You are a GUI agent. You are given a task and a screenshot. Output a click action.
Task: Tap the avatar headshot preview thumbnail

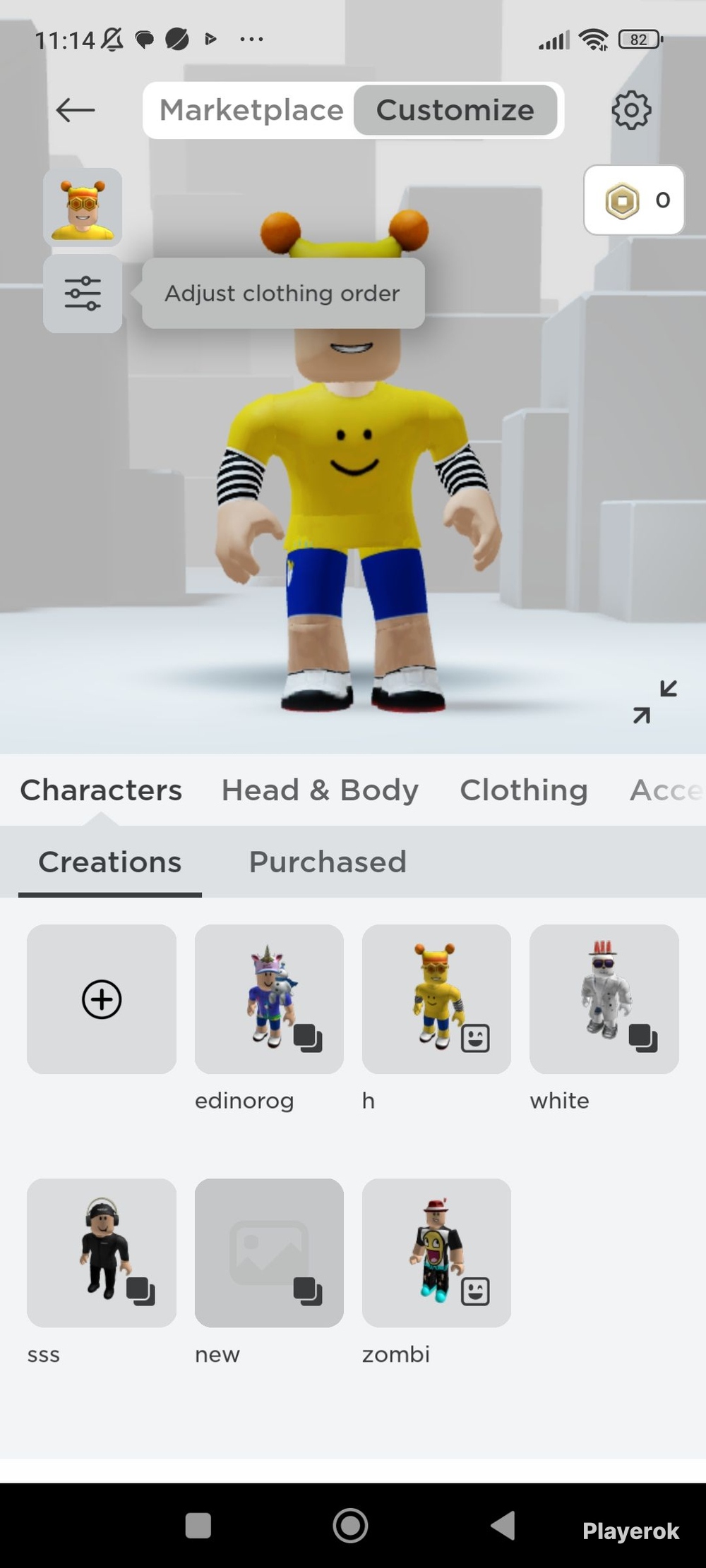83,207
